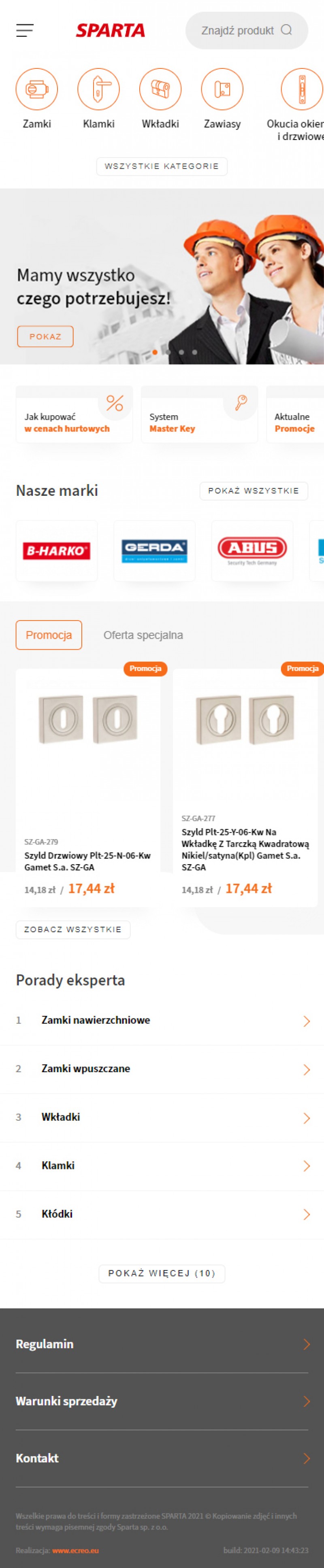Open the Zamki category
Screen dimensions: 324x1568
(36, 89)
